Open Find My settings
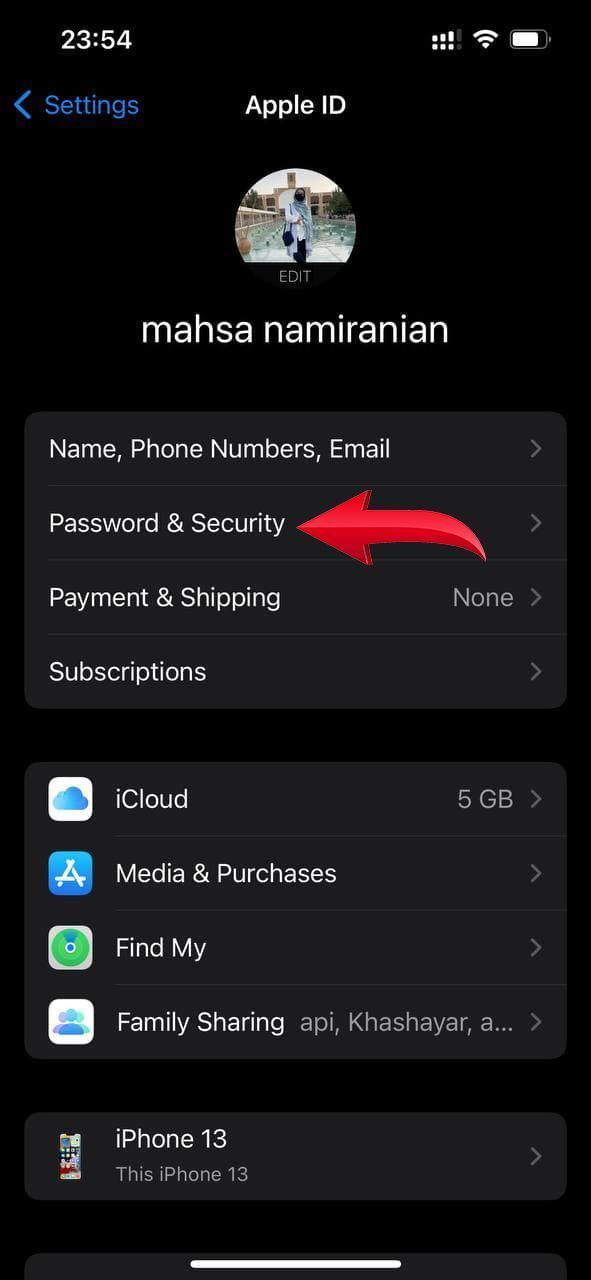The width and height of the screenshot is (591, 1280). 295,947
